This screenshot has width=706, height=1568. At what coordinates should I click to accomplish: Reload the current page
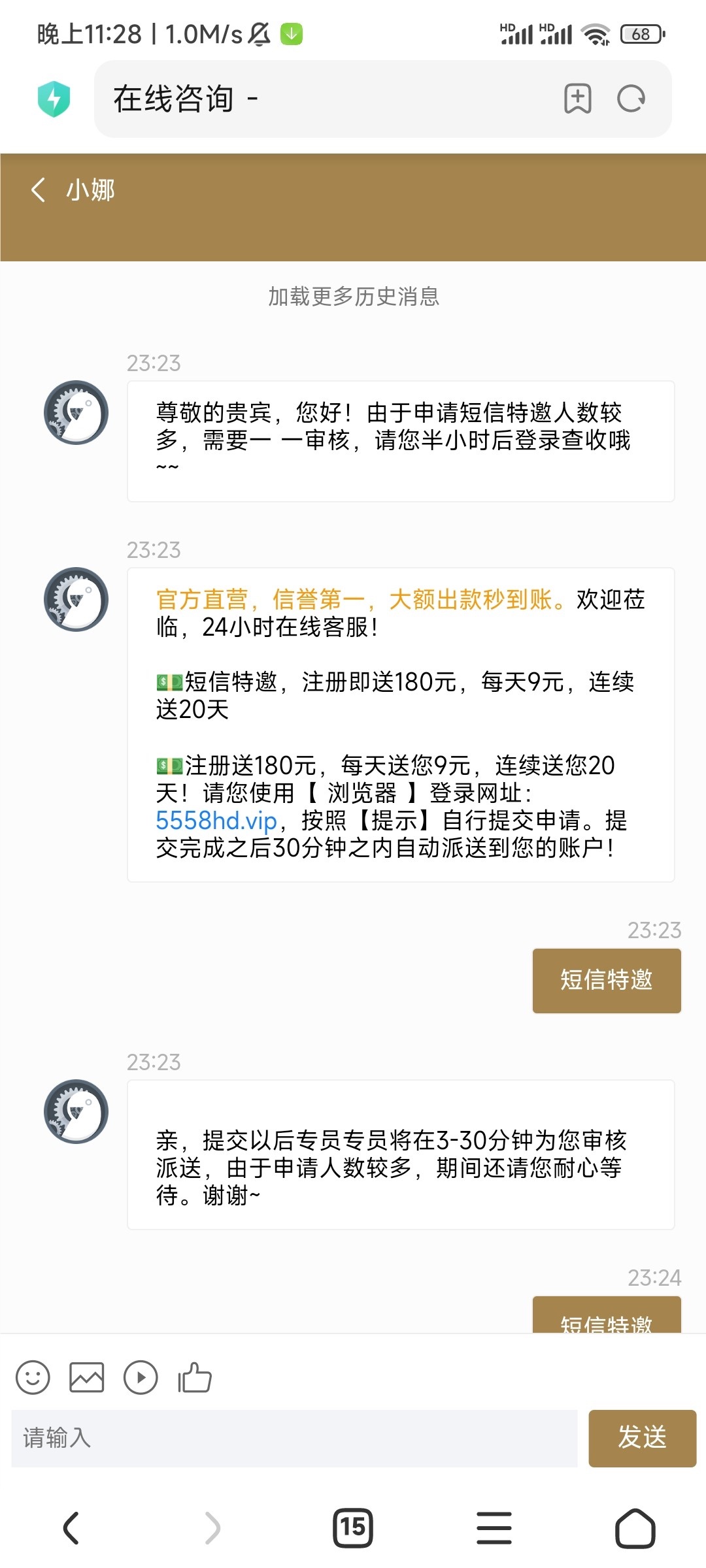tap(631, 99)
